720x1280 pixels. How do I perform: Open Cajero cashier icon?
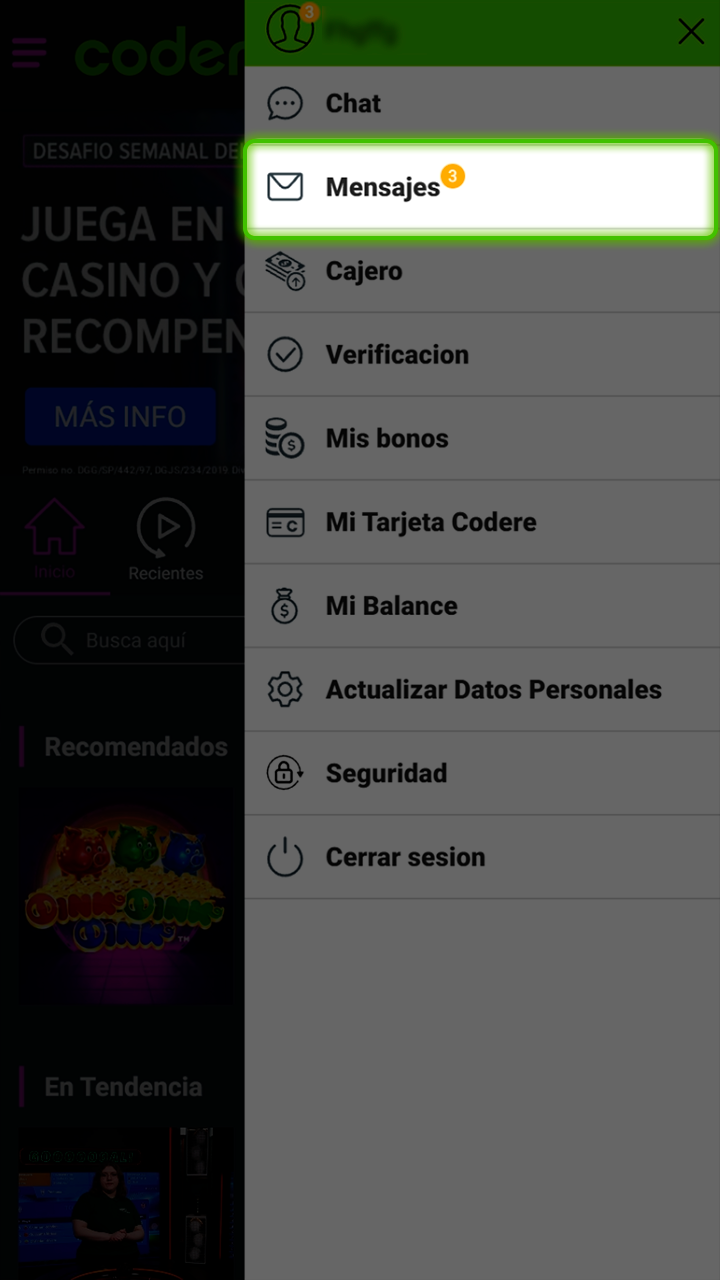coord(285,270)
